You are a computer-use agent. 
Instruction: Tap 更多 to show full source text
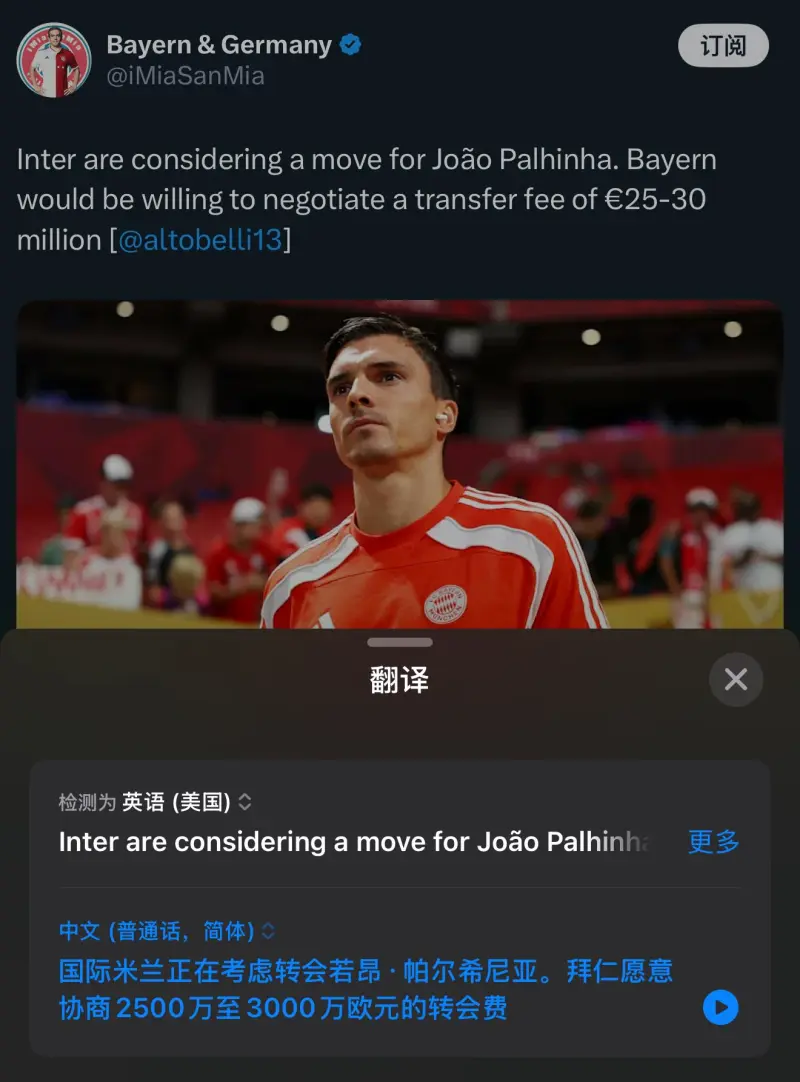(713, 842)
